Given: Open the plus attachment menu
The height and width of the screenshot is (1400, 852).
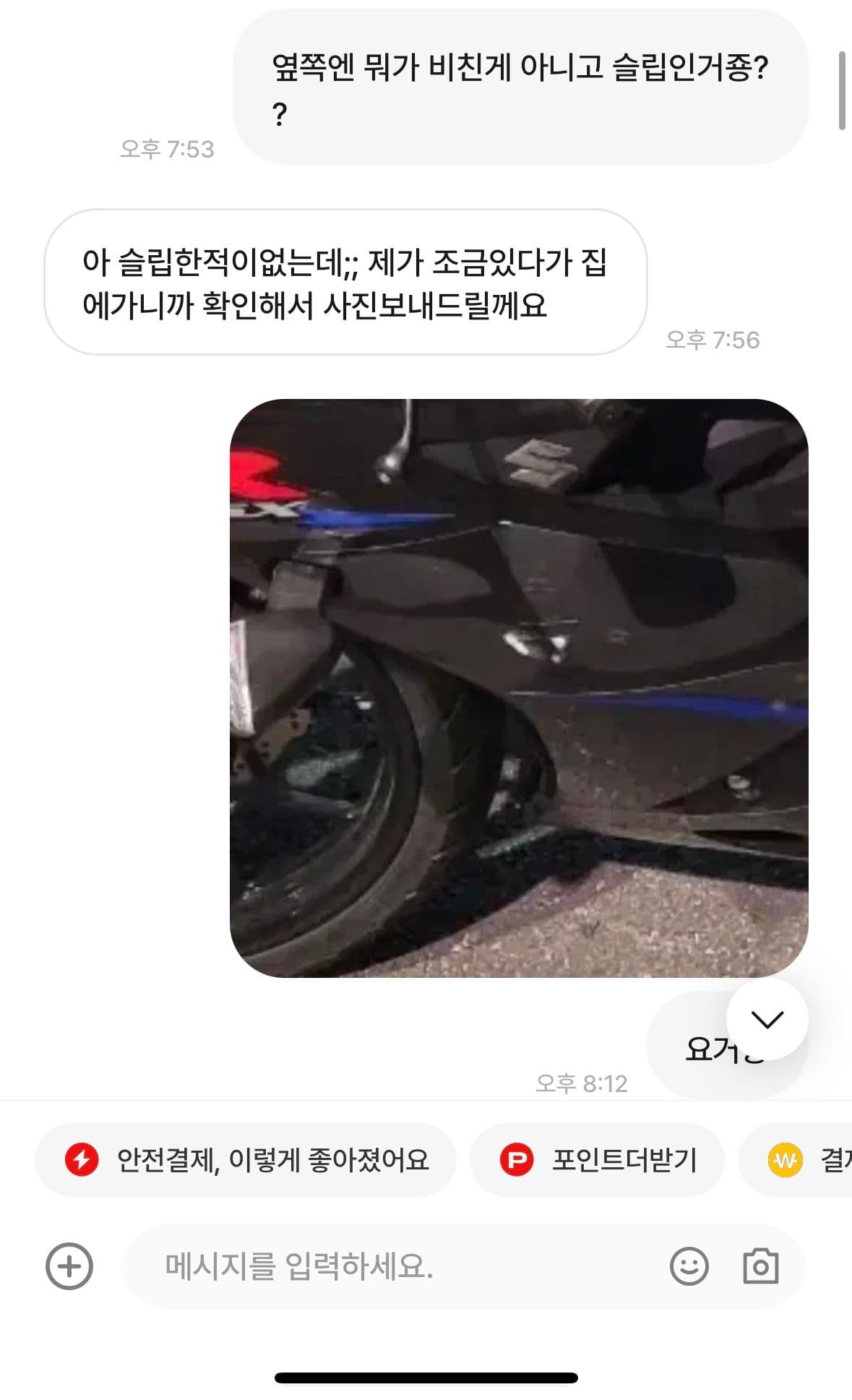Looking at the screenshot, I should tap(69, 1266).
